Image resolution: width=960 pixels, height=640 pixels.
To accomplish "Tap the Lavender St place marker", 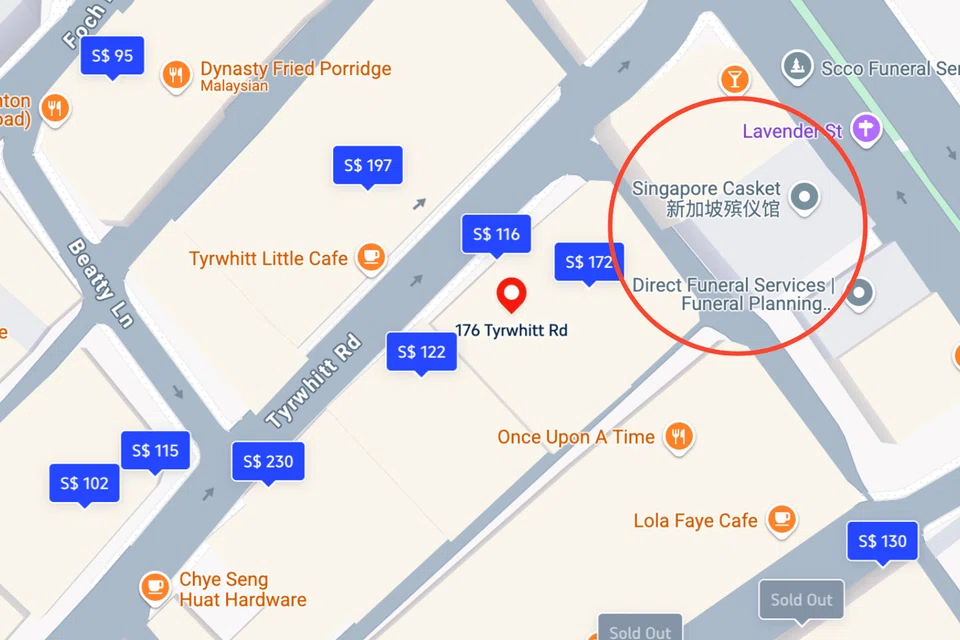I will pyautogui.click(x=866, y=129).
